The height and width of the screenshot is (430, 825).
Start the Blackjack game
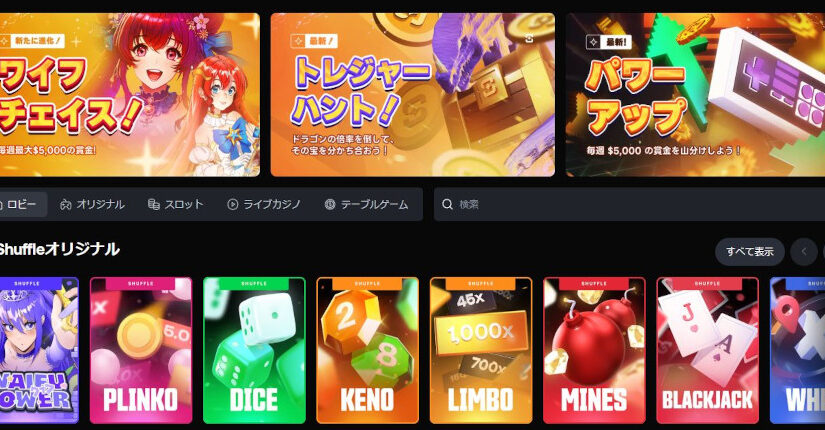707,350
